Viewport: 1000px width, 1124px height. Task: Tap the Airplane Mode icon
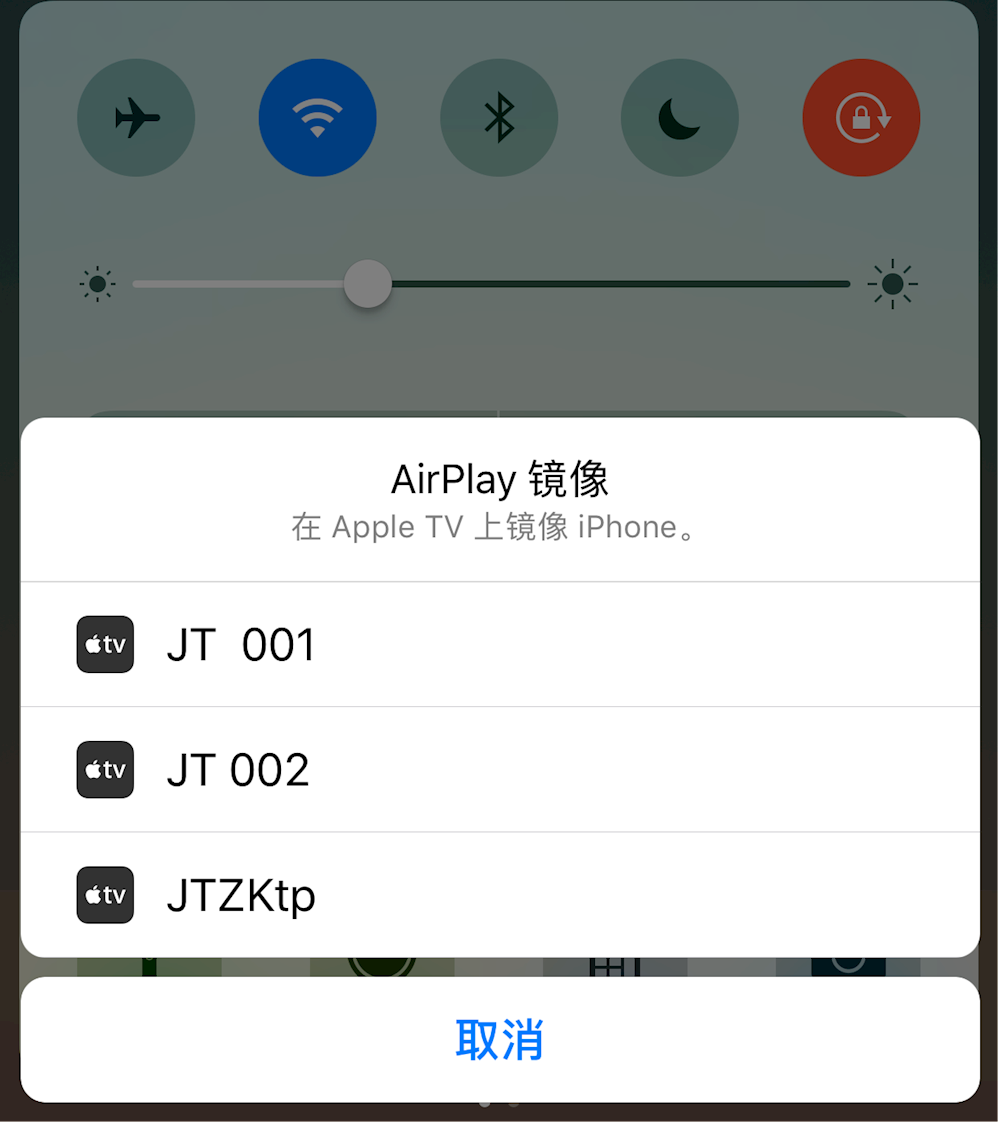[x=136, y=117]
